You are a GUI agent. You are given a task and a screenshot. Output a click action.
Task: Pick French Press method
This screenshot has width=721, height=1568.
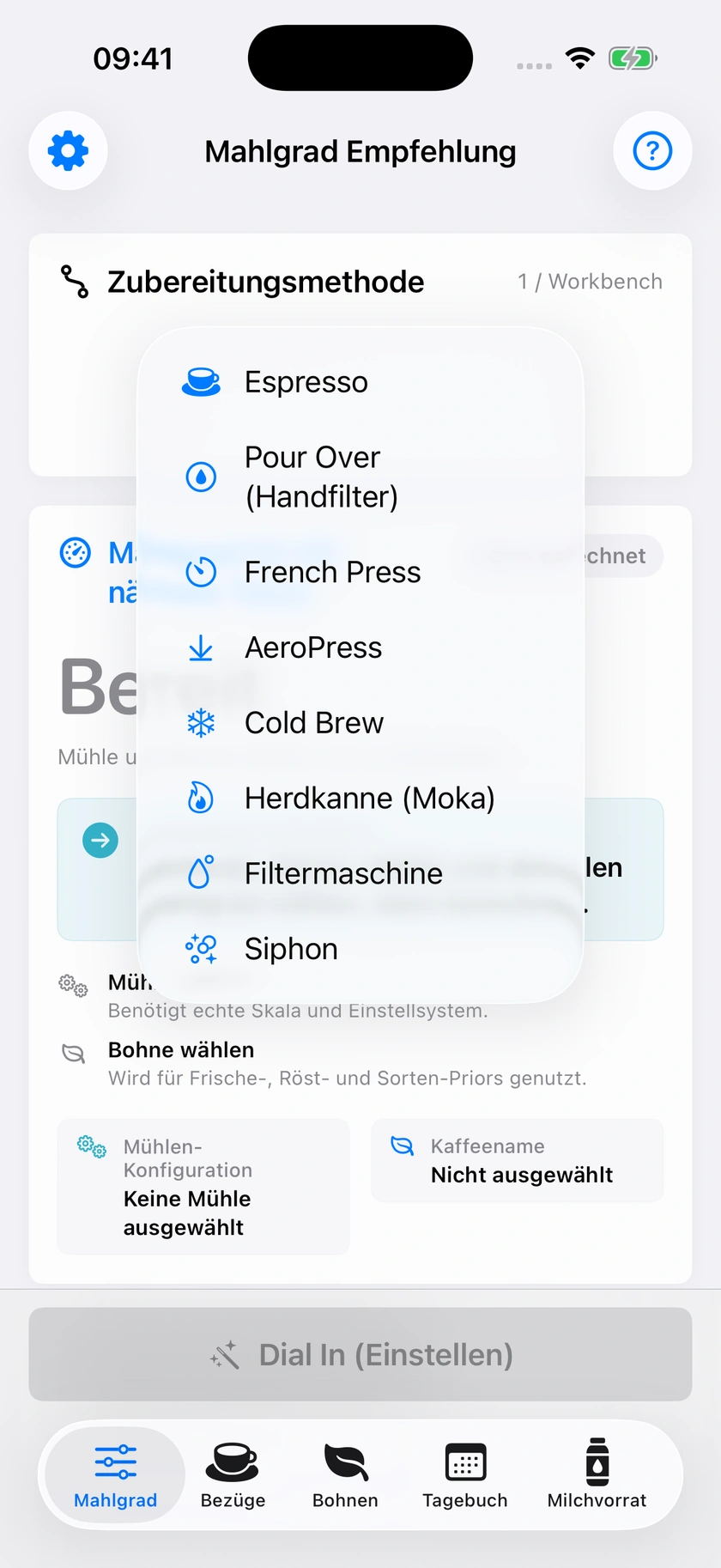(x=360, y=572)
